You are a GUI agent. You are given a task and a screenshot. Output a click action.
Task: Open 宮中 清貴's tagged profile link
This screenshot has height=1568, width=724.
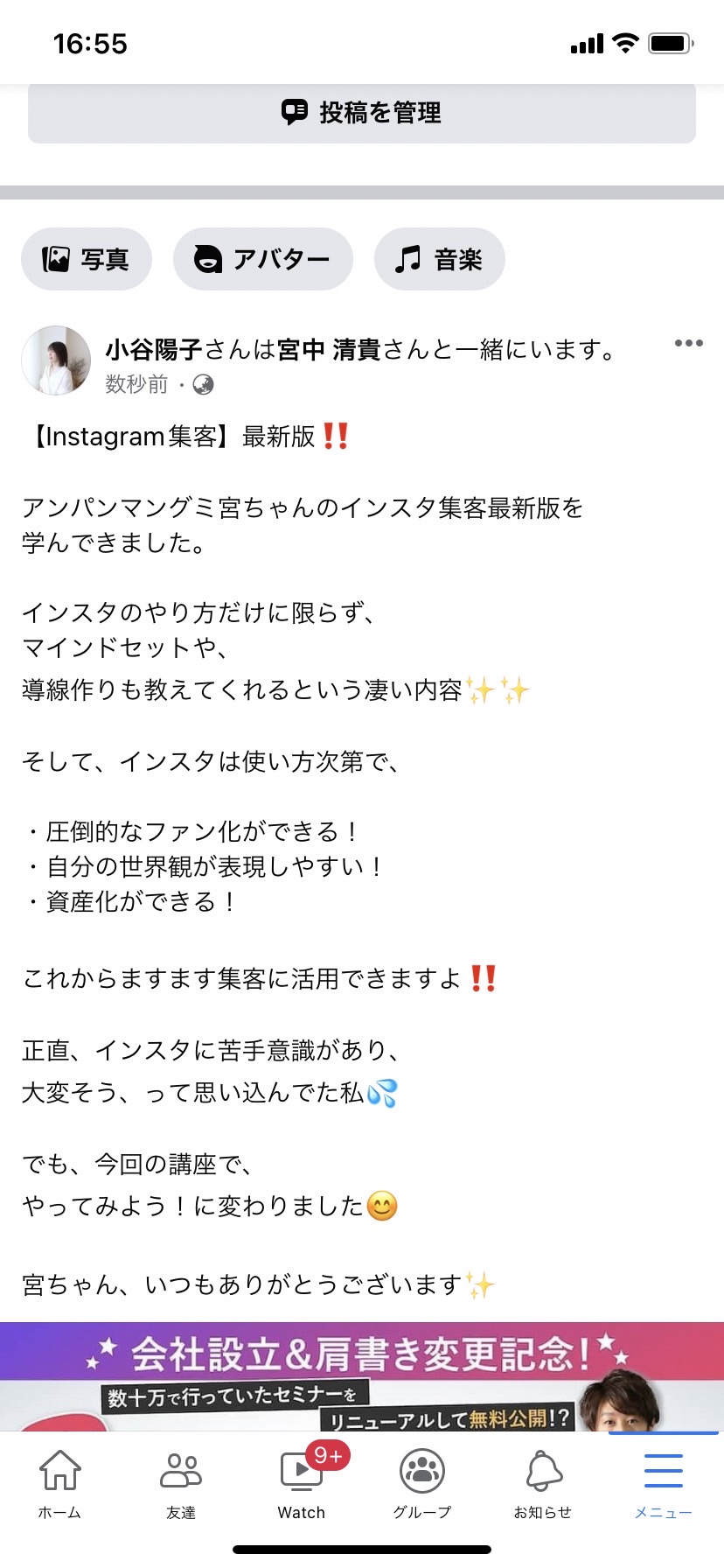329,350
